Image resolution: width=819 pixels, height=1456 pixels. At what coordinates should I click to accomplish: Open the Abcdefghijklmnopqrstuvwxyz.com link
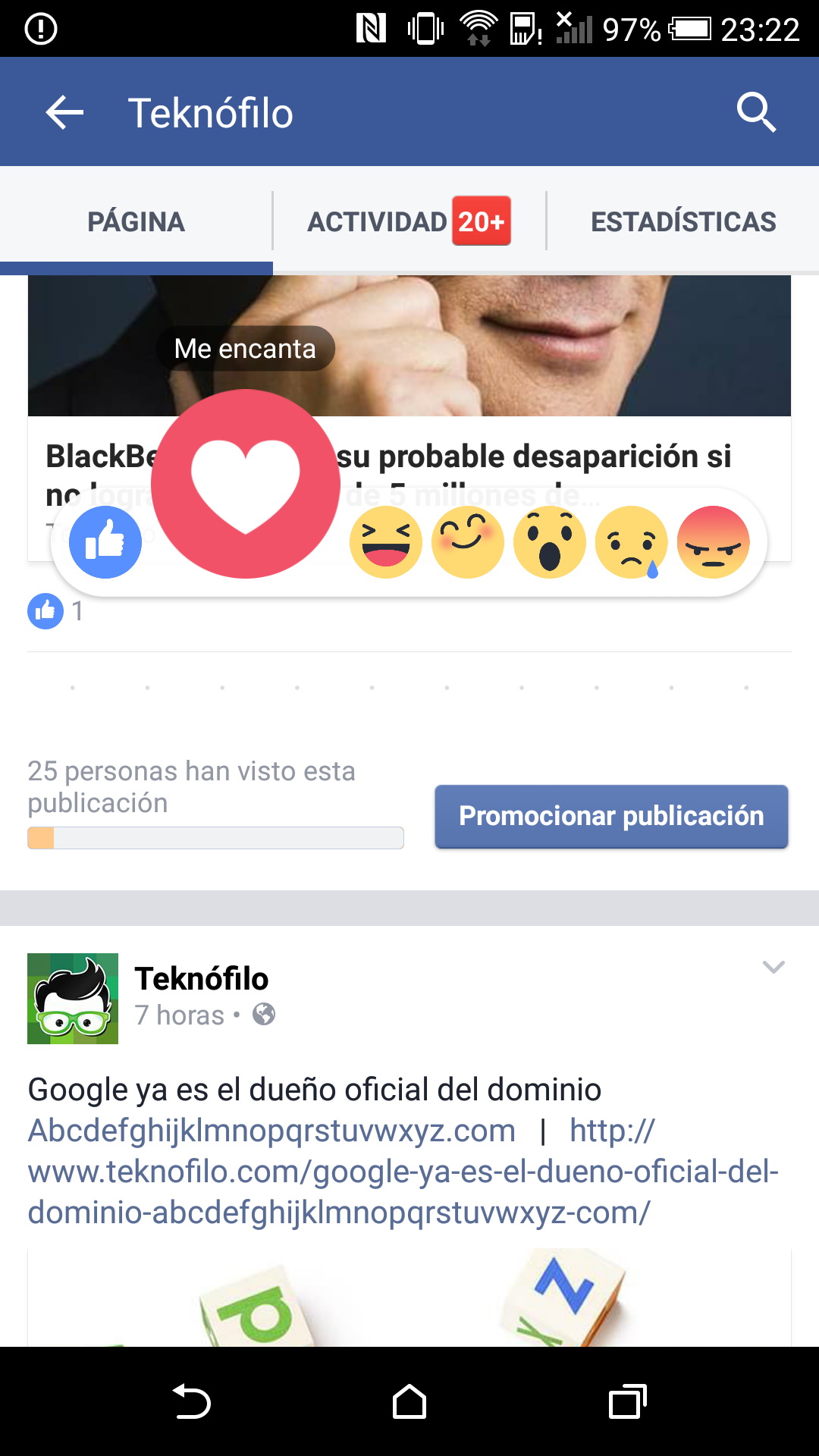(271, 1131)
